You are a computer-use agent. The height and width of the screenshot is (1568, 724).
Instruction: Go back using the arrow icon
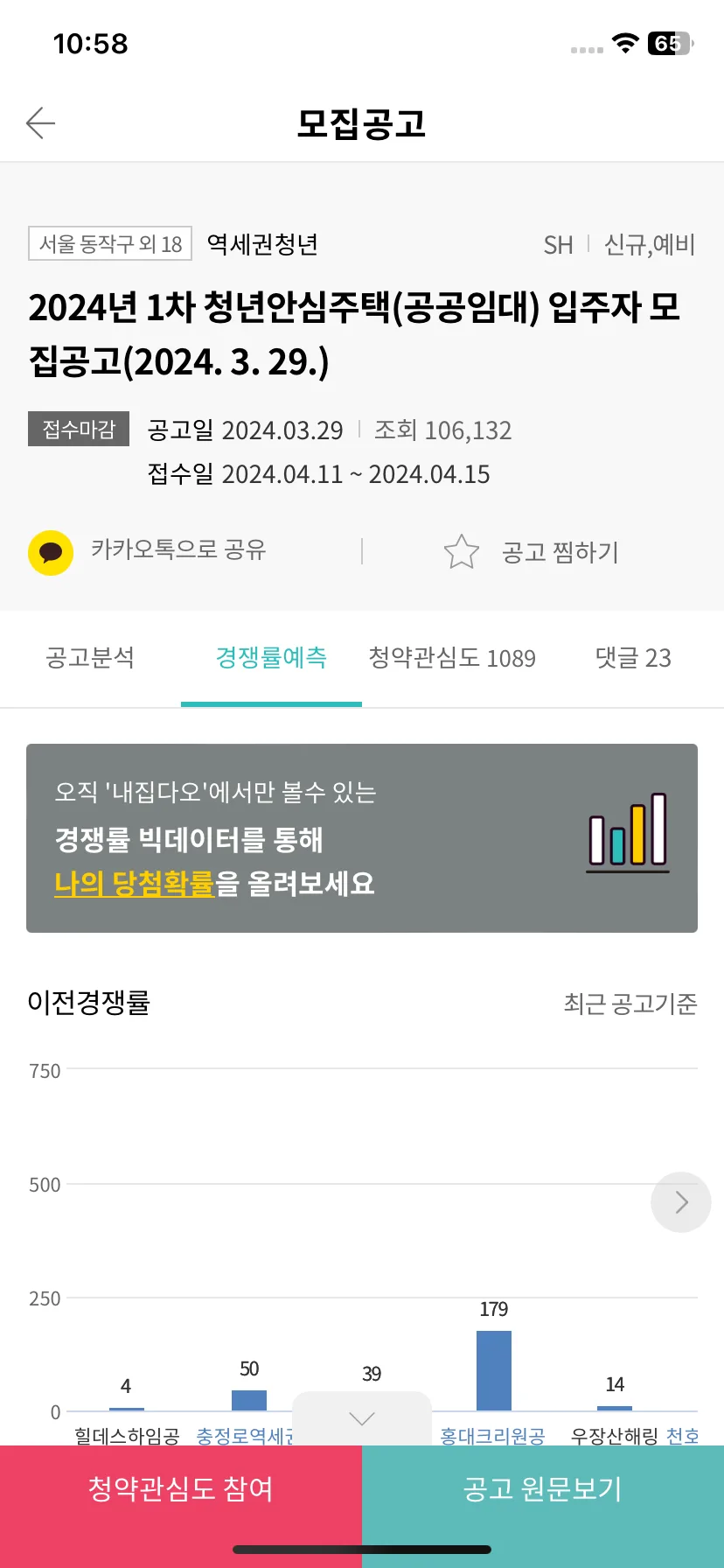(40, 123)
